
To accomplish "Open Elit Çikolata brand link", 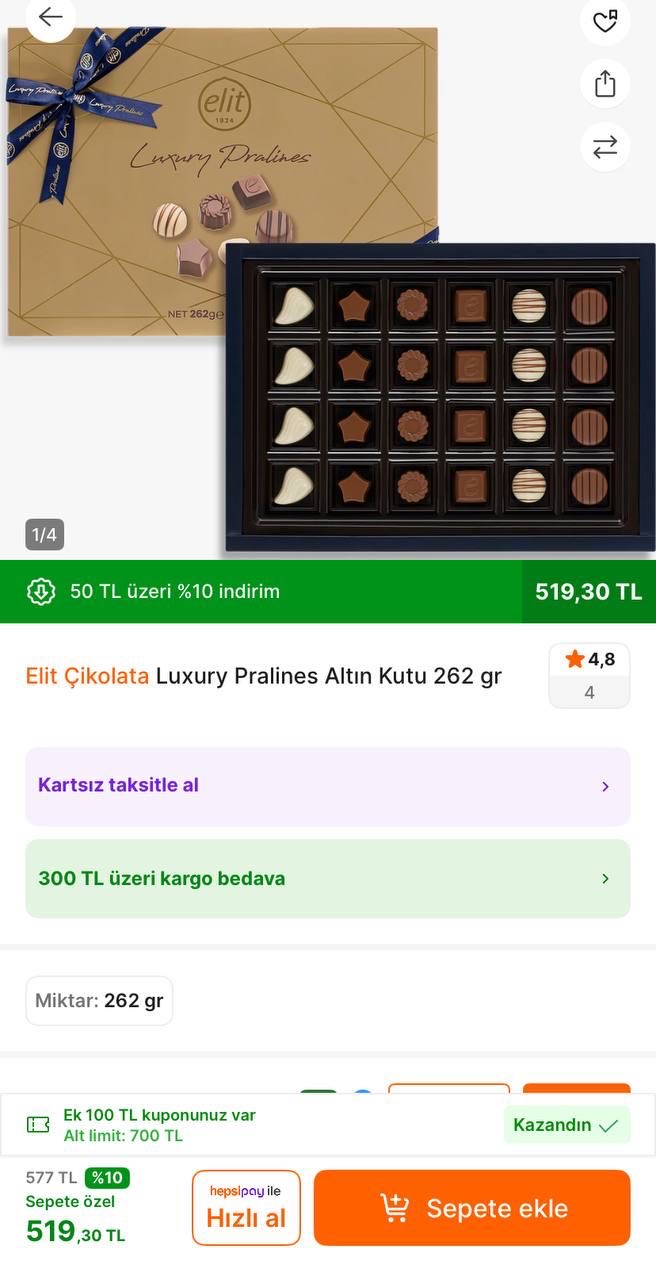I will pos(87,676).
